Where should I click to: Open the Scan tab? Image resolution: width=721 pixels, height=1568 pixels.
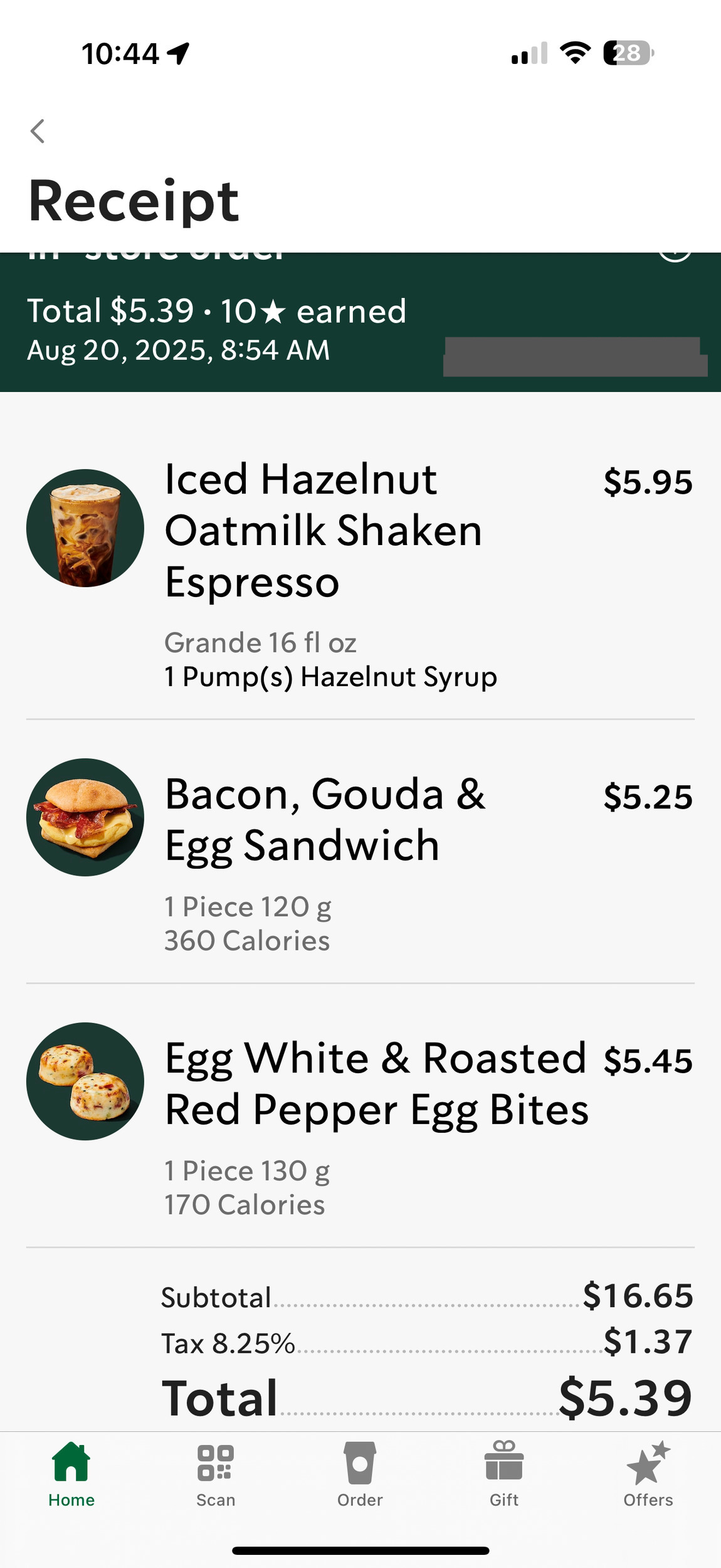pyautogui.click(x=216, y=1473)
